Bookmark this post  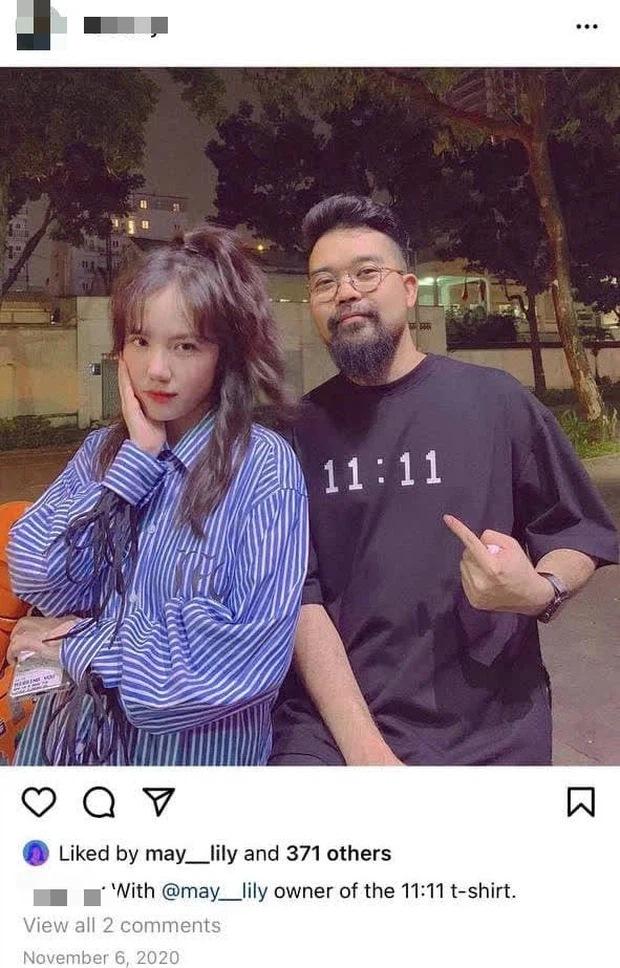[581, 802]
